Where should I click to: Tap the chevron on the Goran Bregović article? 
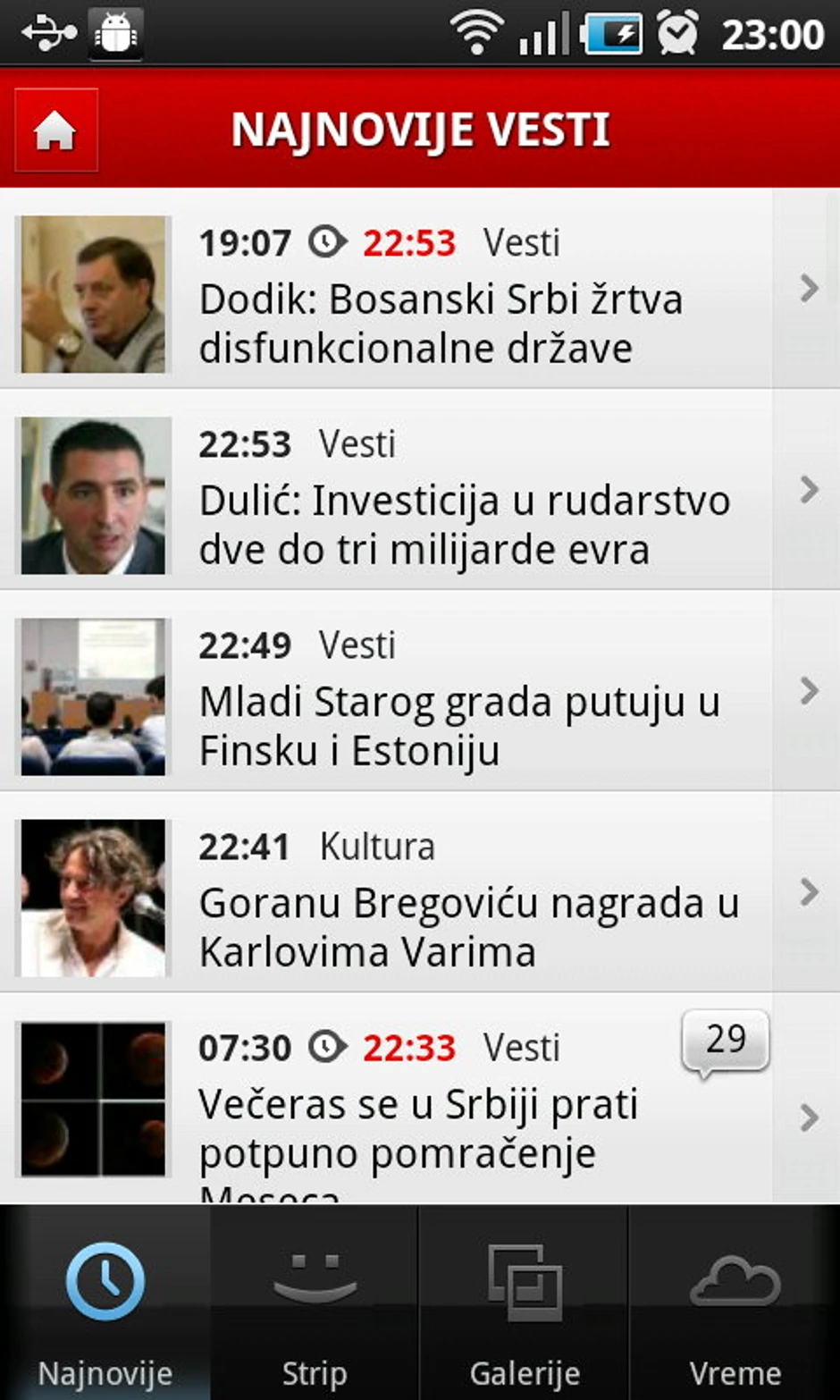point(810,893)
